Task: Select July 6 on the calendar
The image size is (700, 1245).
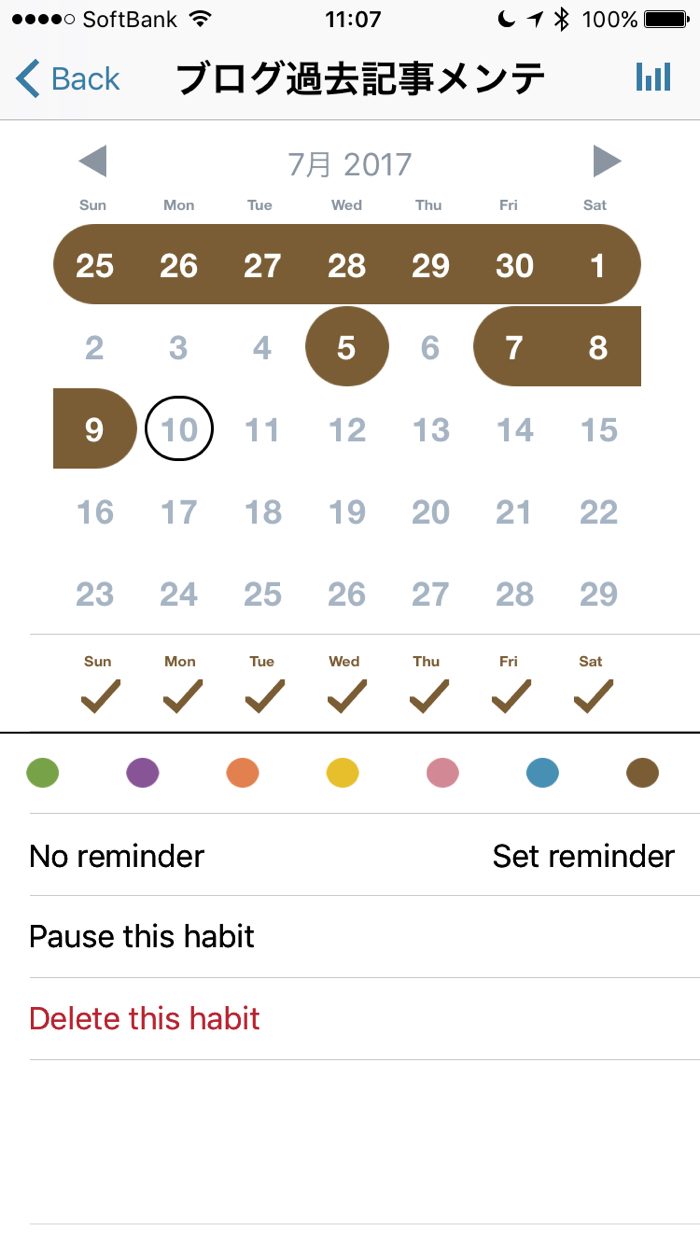Action: 430,347
